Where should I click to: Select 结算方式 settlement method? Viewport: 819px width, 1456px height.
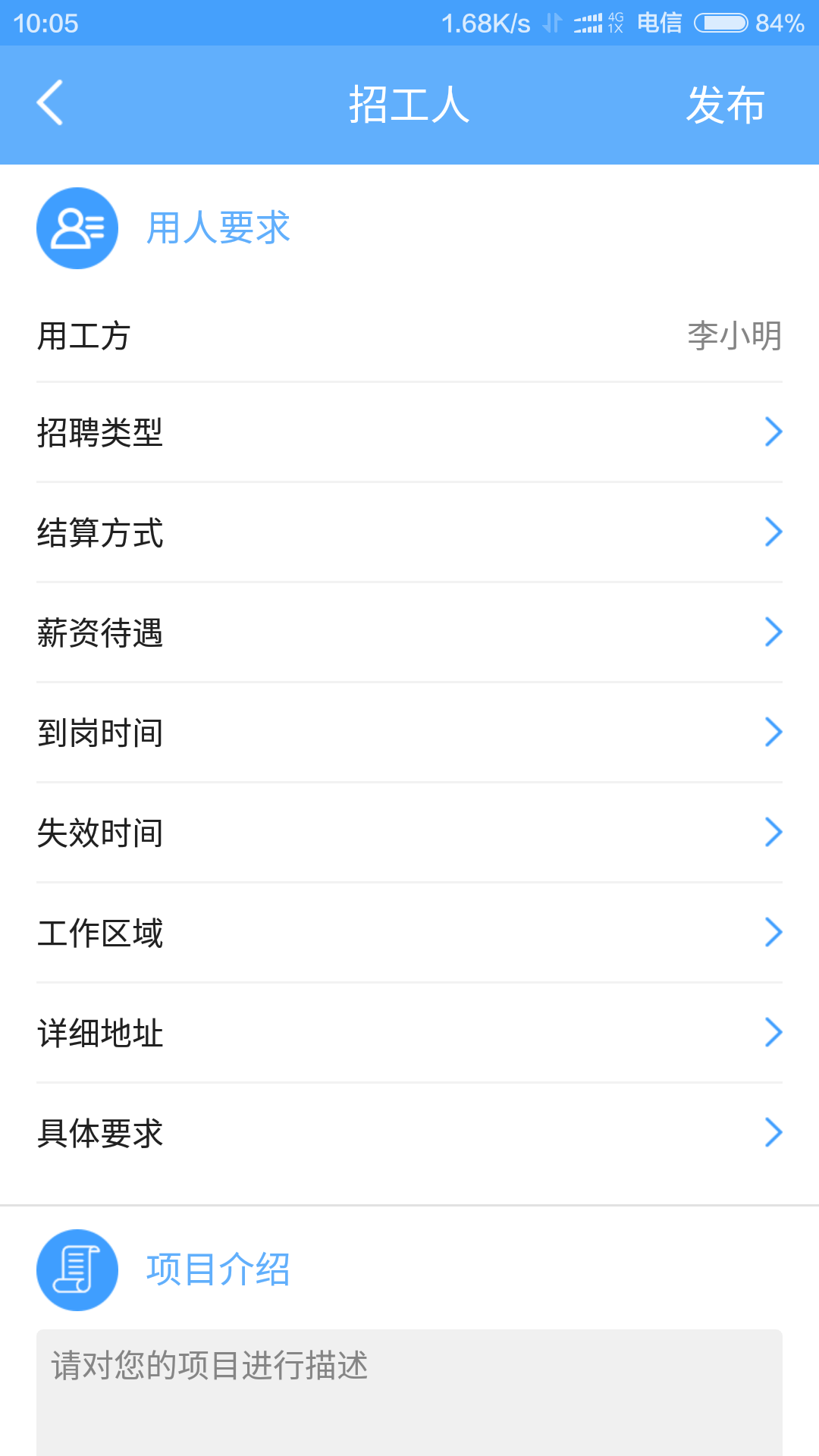[409, 532]
